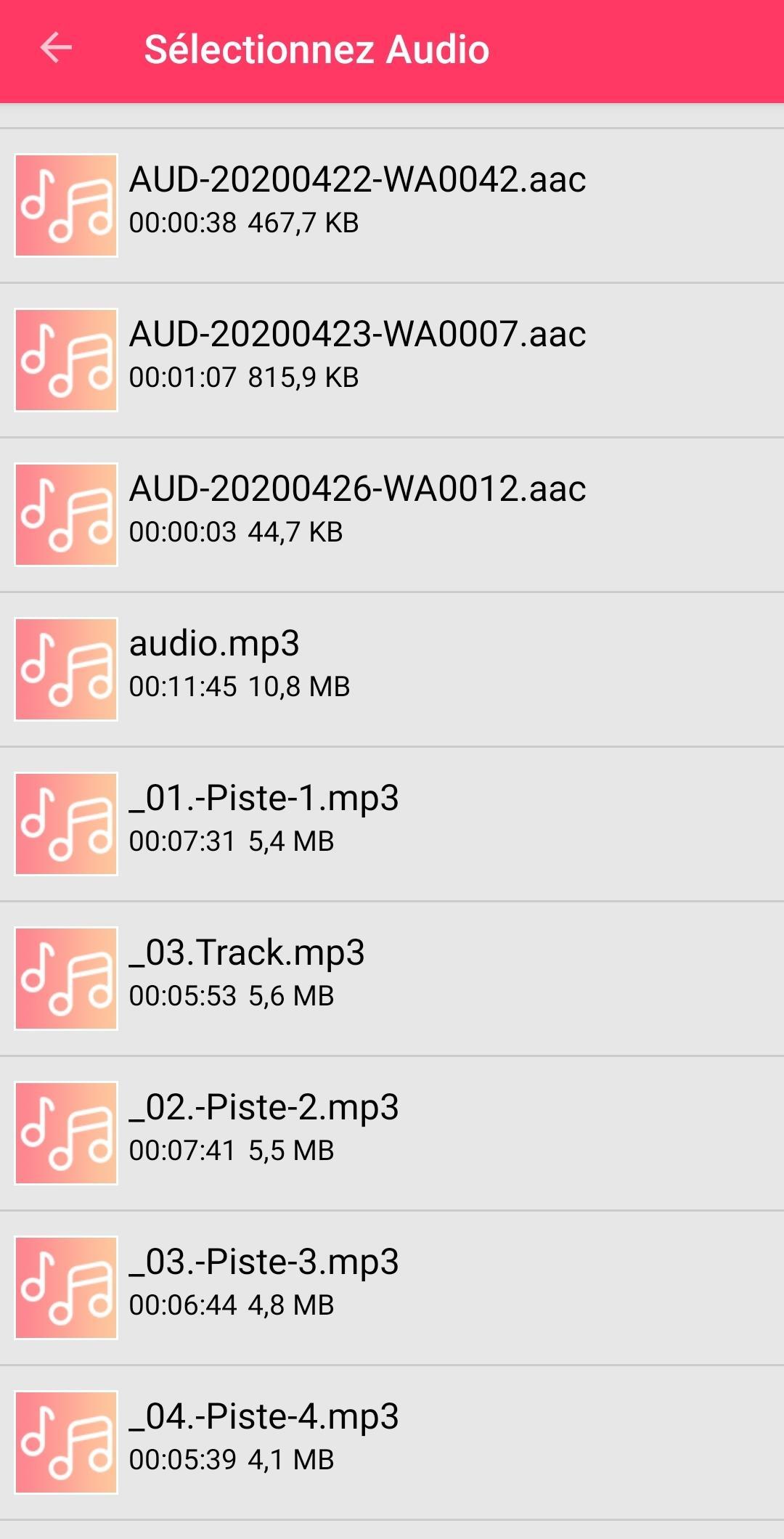Select _02.-Piste-2.mp3 audio
Viewport: 784px width, 1539px height.
[x=392, y=1133]
